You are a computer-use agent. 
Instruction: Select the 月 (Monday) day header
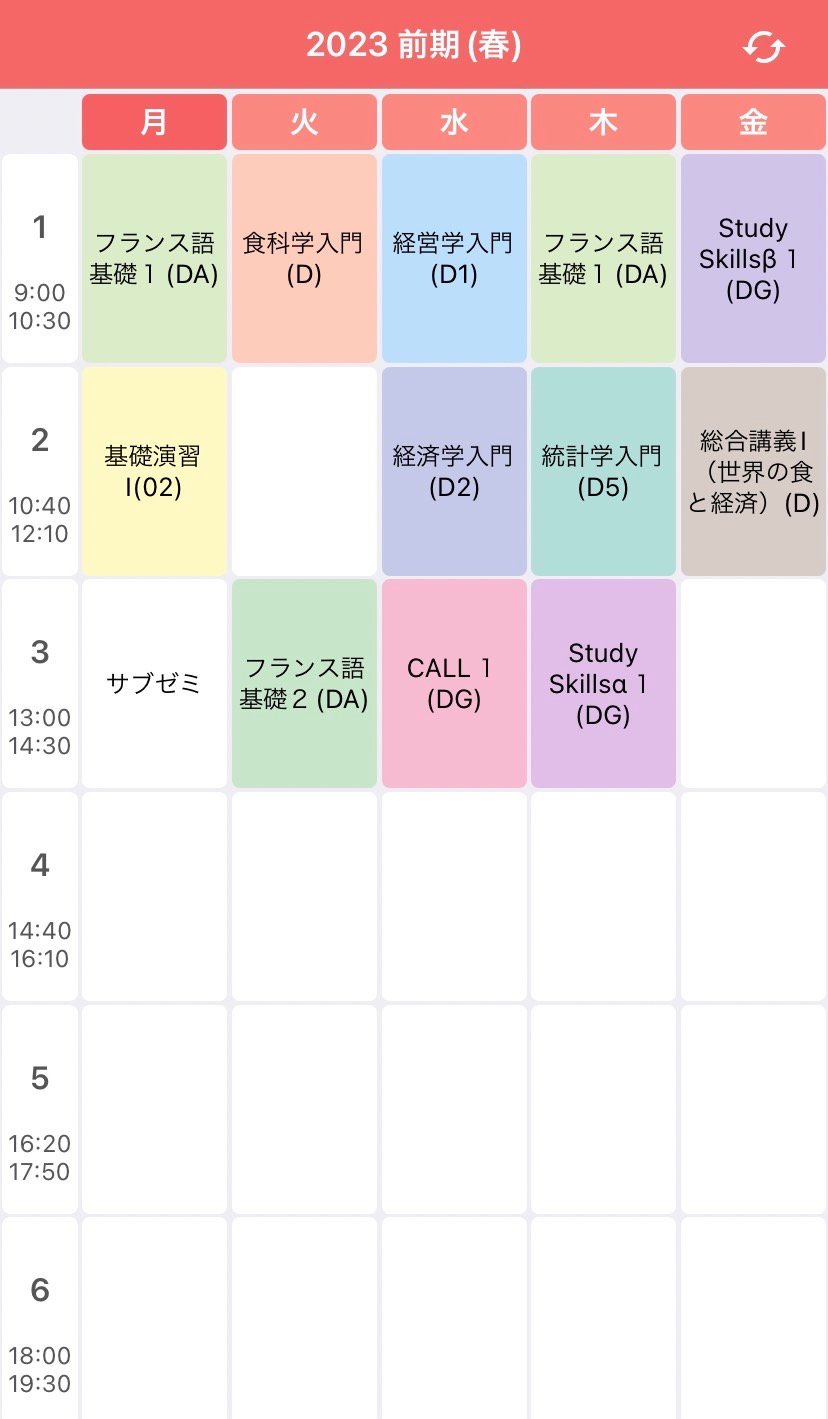(x=154, y=122)
